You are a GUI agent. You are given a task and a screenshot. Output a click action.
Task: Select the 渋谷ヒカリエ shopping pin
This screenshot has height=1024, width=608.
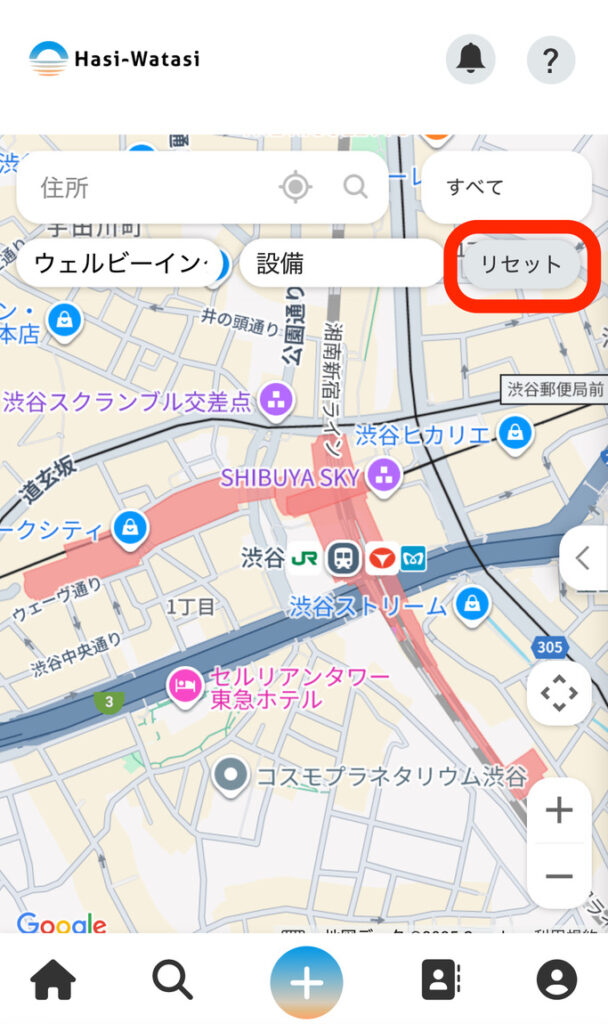[x=515, y=433]
